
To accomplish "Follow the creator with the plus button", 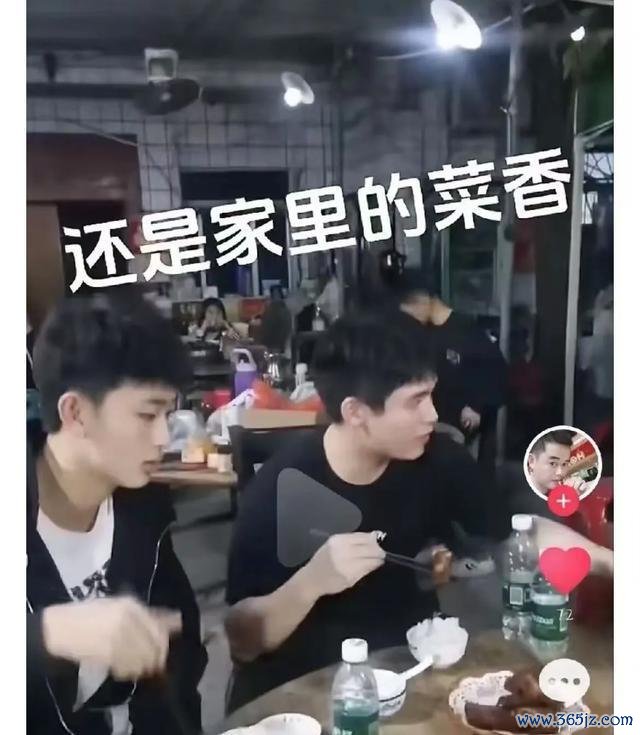I will [x=563, y=502].
